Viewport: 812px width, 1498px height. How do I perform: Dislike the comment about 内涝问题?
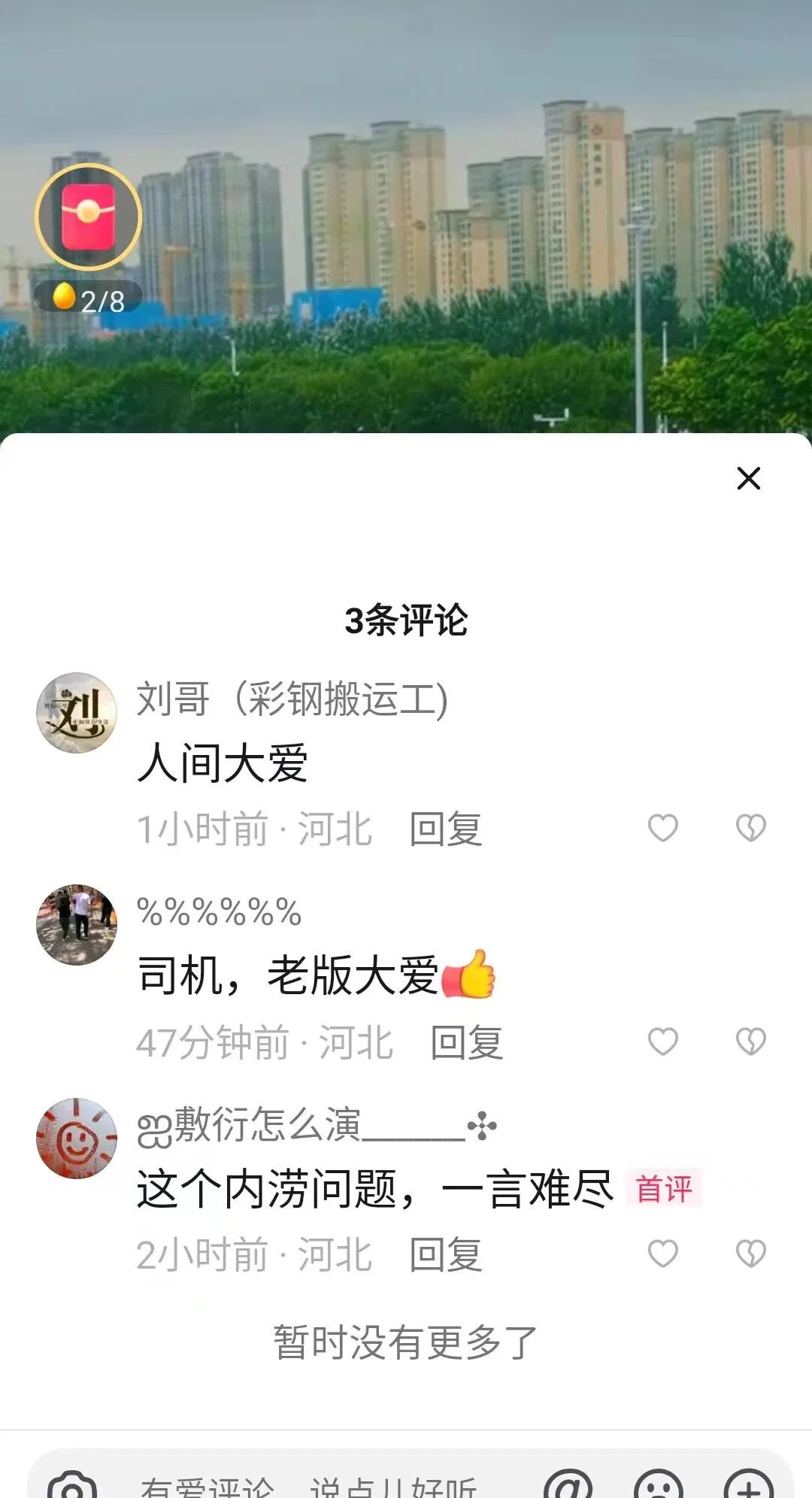pos(750,1252)
